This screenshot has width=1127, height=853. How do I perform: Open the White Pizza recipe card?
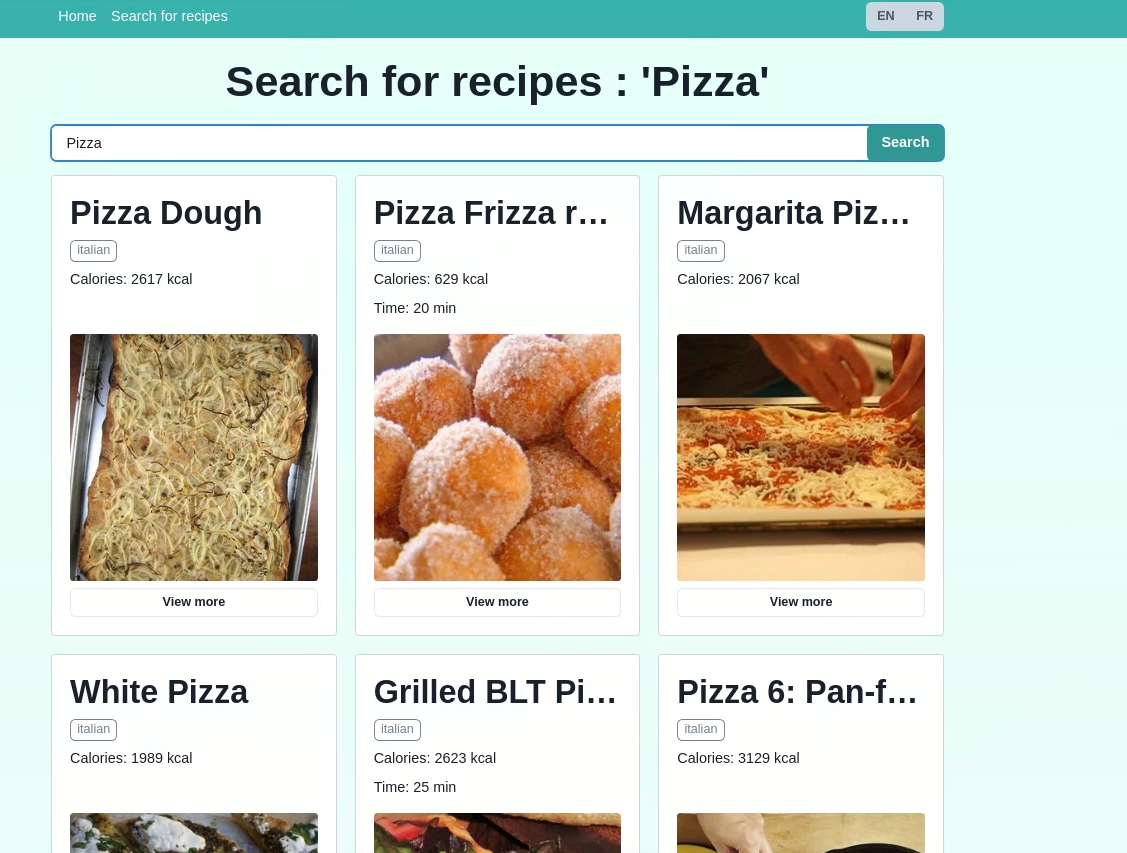tap(159, 692)
